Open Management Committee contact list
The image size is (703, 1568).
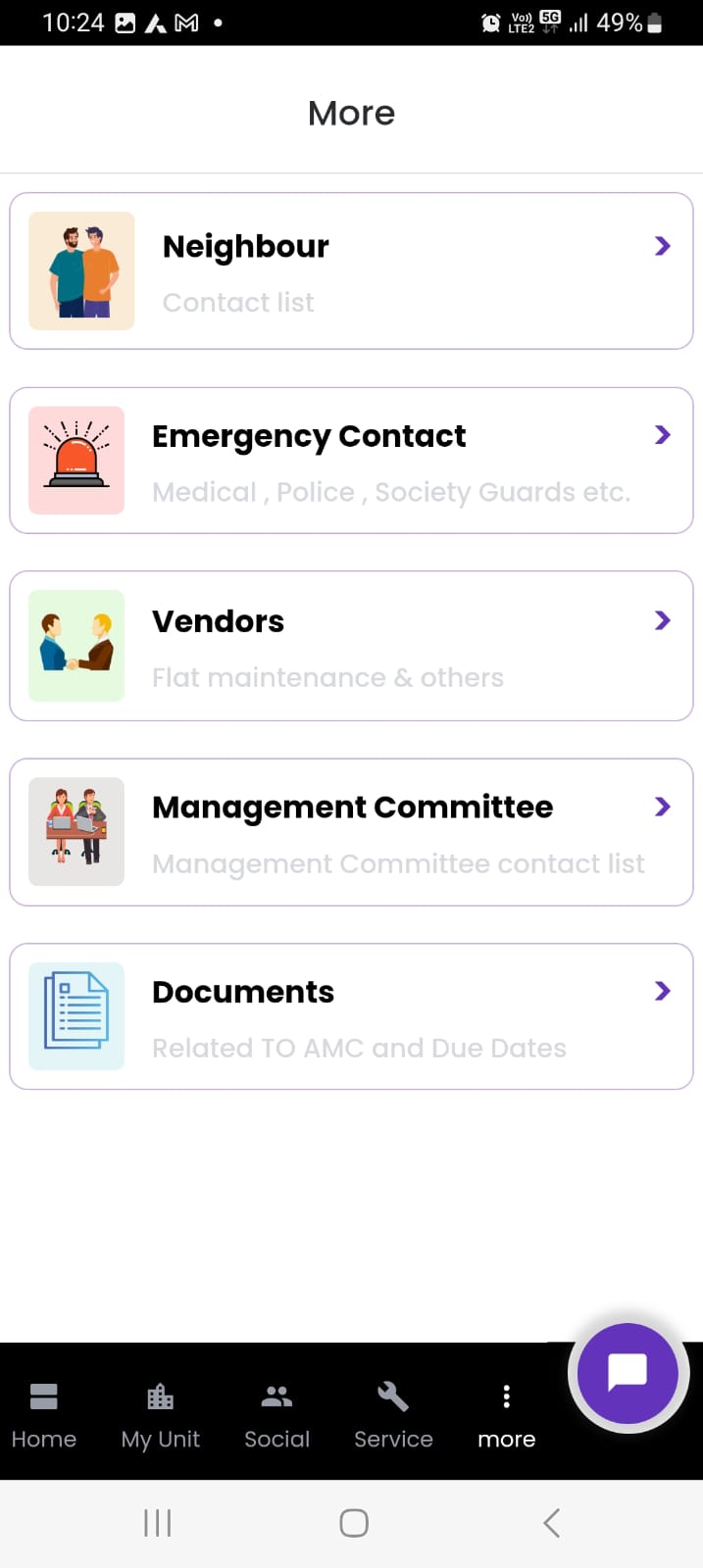tap(351, 832)
